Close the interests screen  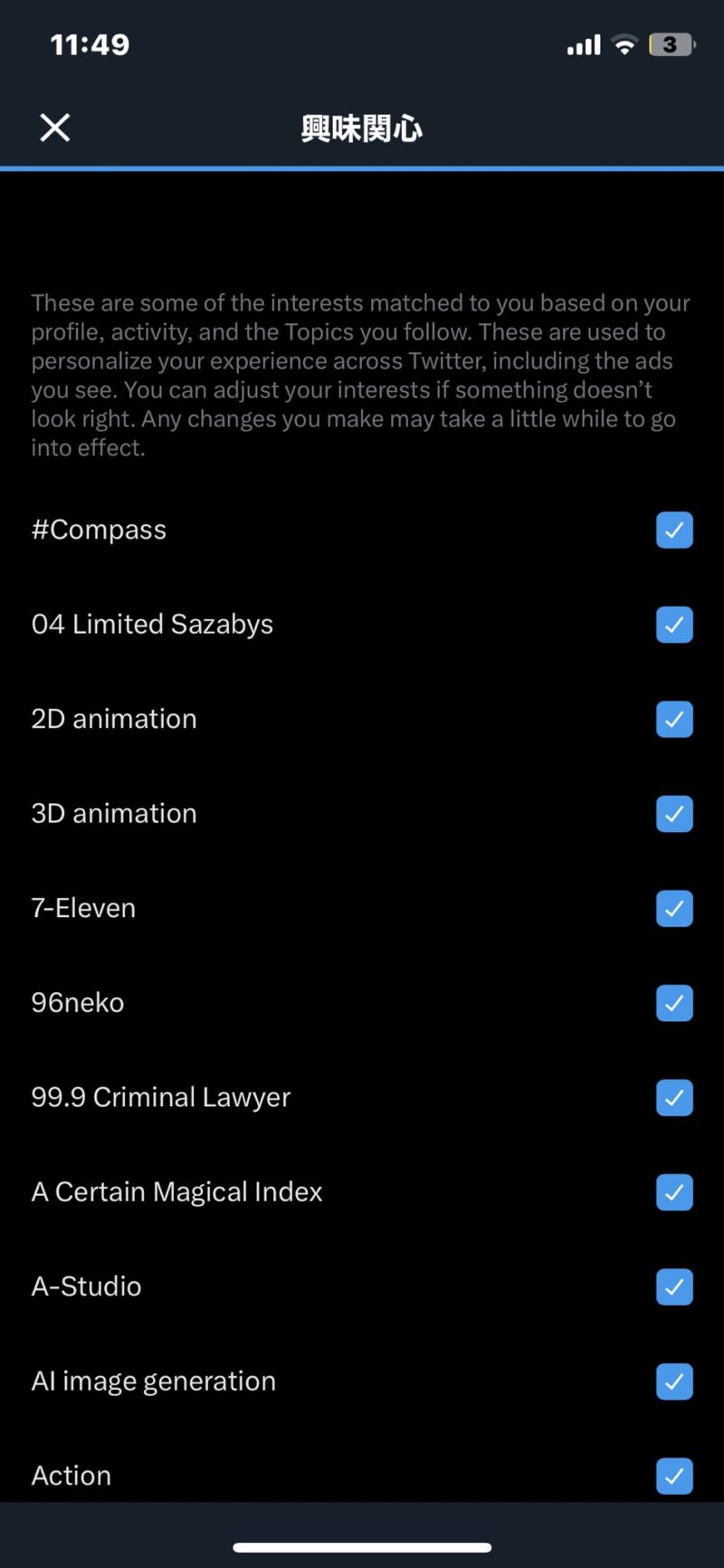(x=55, y=128)
